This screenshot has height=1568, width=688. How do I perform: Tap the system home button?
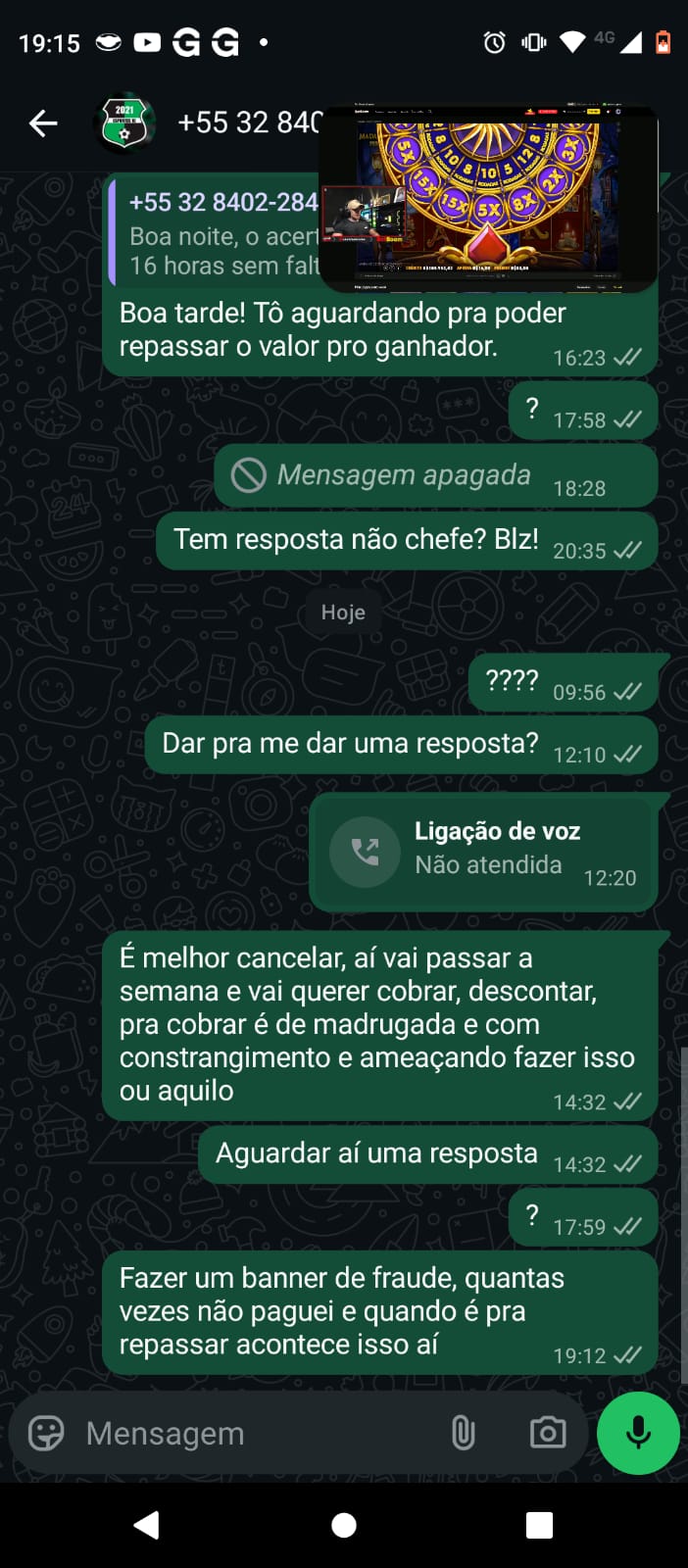tap(344, 1525)
